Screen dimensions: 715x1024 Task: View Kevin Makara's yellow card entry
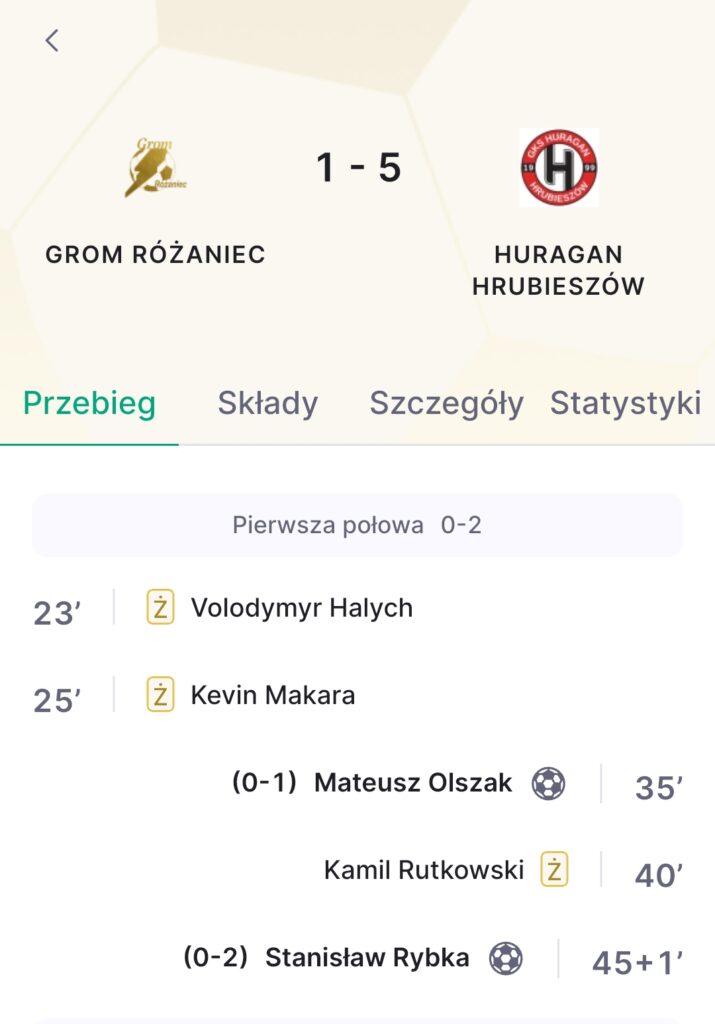pos(272,695)
